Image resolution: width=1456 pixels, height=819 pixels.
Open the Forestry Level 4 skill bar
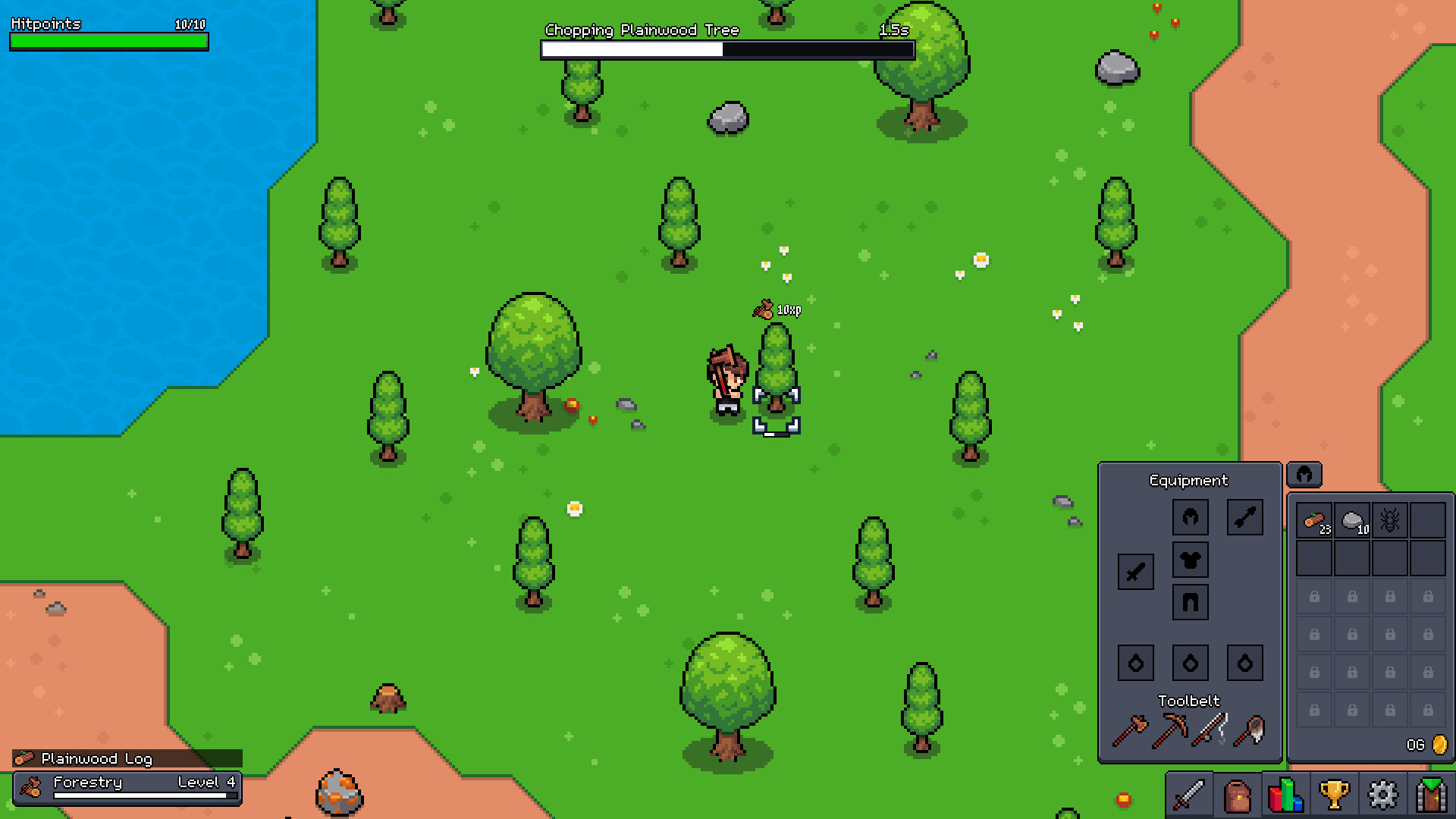point(127,788)
